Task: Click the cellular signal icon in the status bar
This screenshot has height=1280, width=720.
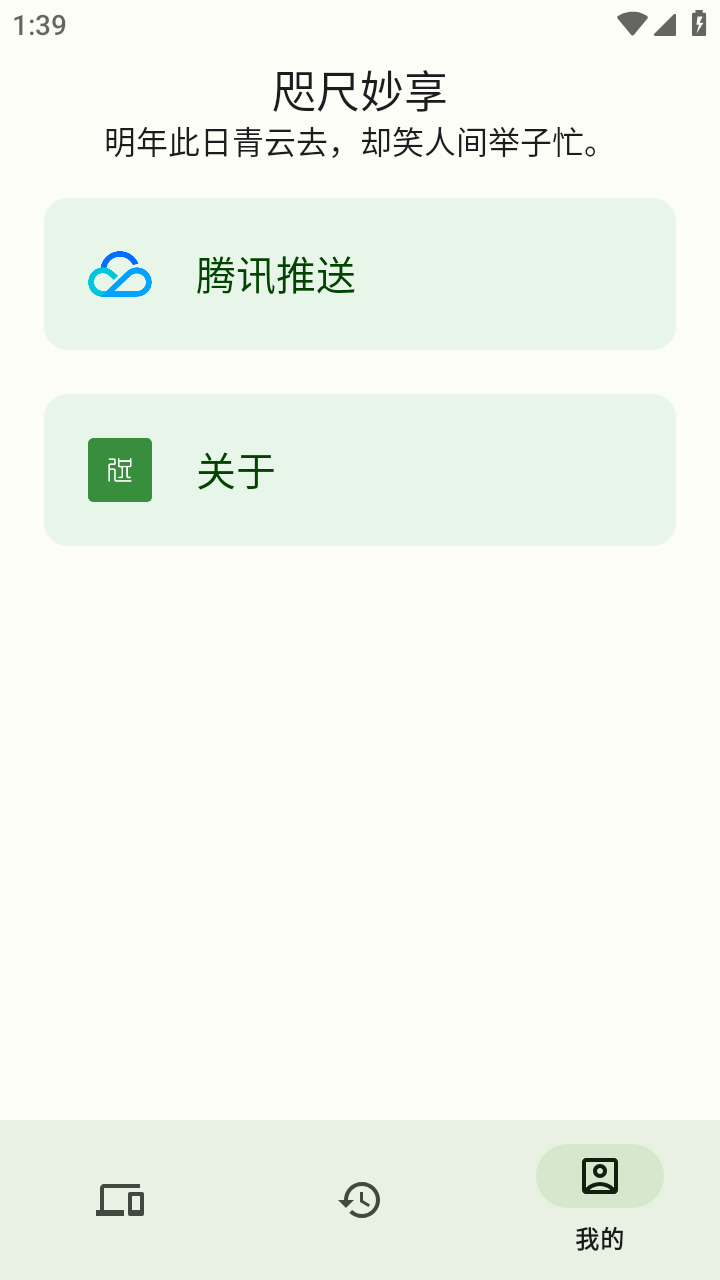Action: coord(664,22)
